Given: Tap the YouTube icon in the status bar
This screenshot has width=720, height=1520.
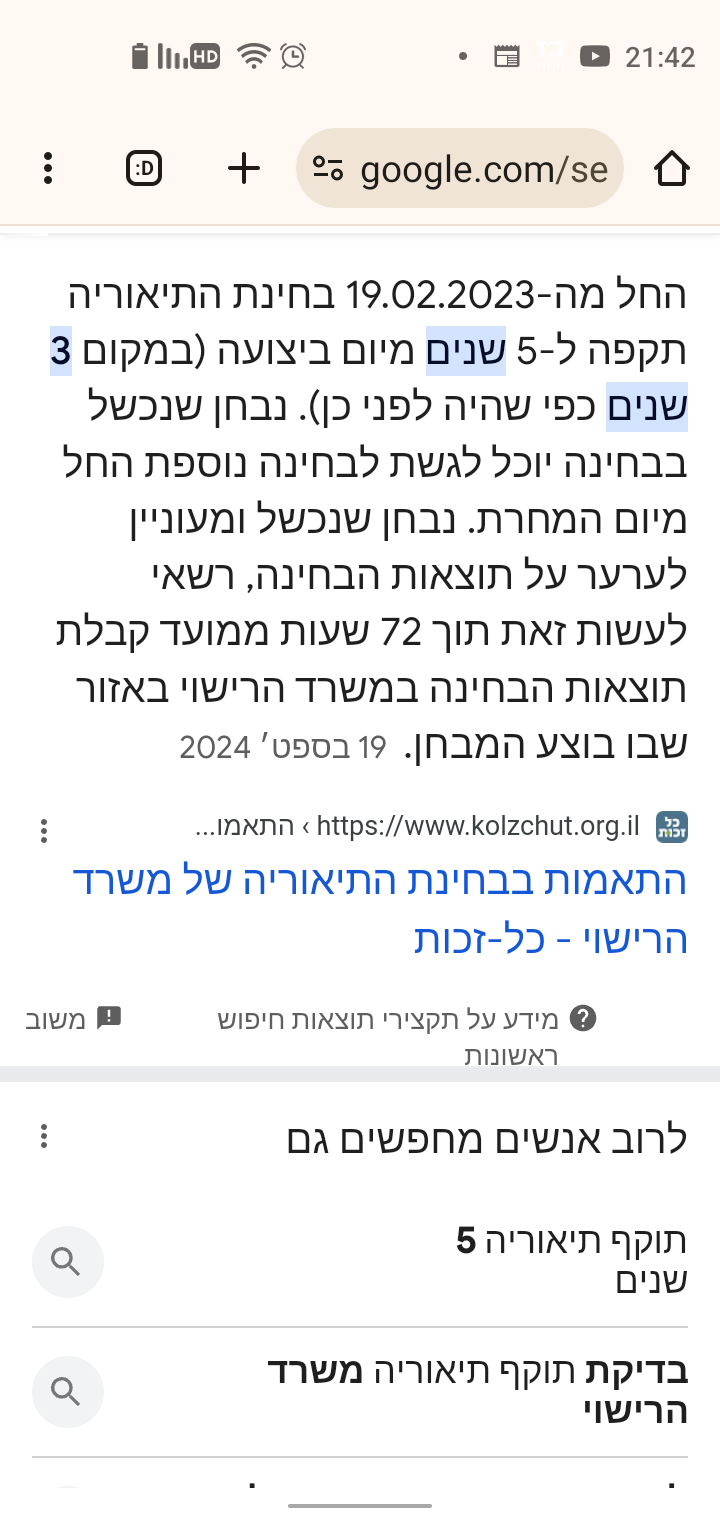Looking at the screenshot, I should click(x=594, y=57).
